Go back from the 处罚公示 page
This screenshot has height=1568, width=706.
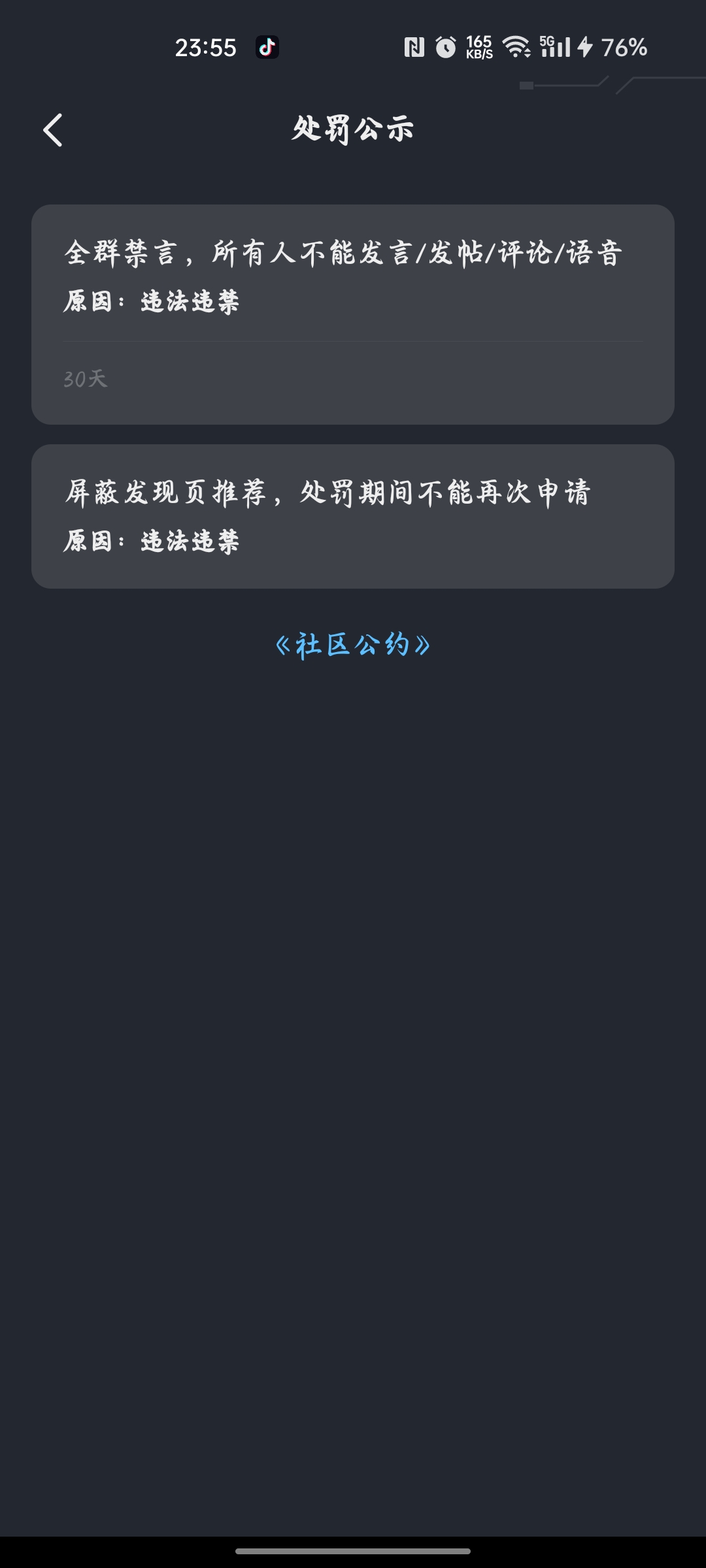[53, 130]
